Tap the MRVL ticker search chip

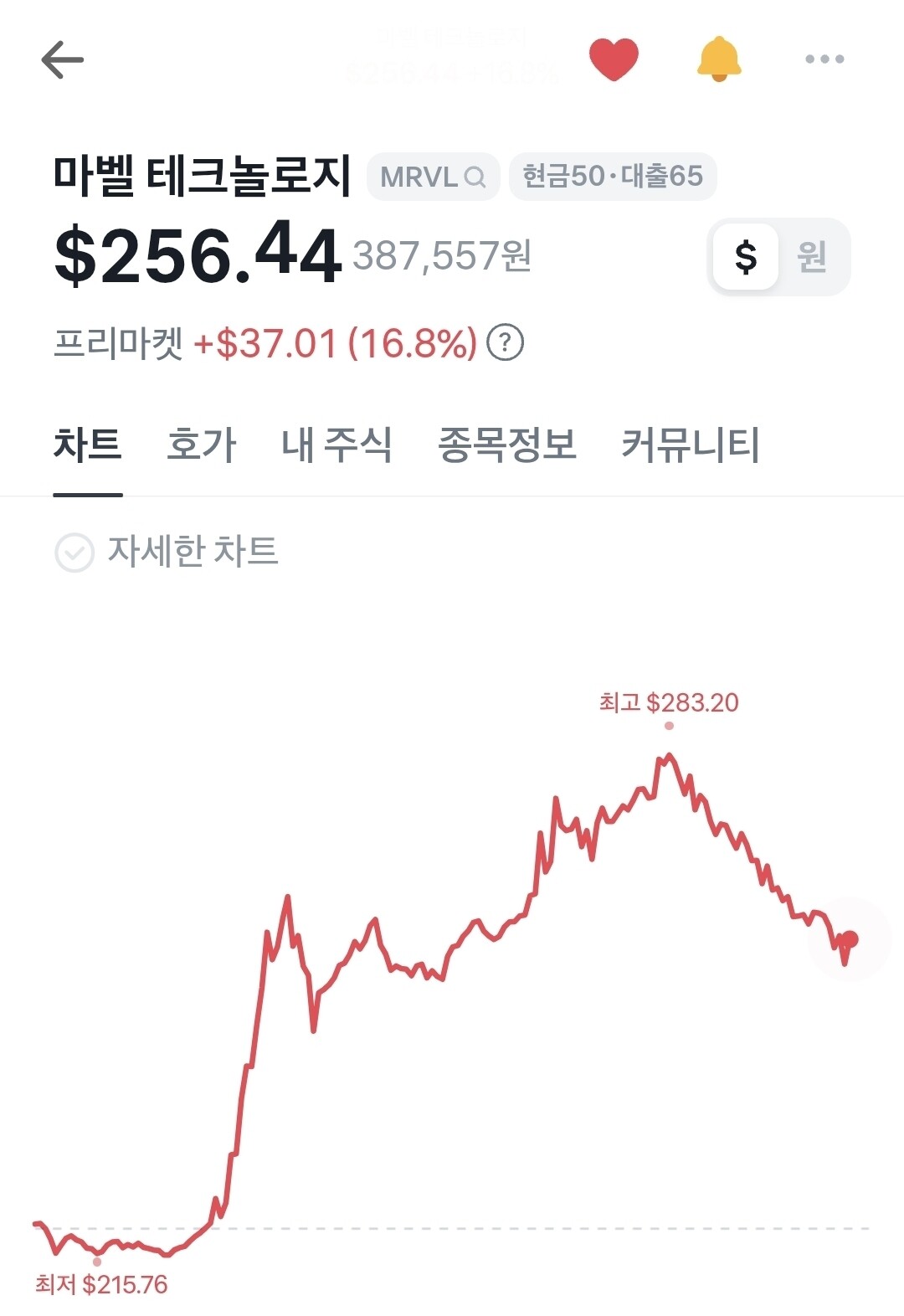click(x=434, y=177)
